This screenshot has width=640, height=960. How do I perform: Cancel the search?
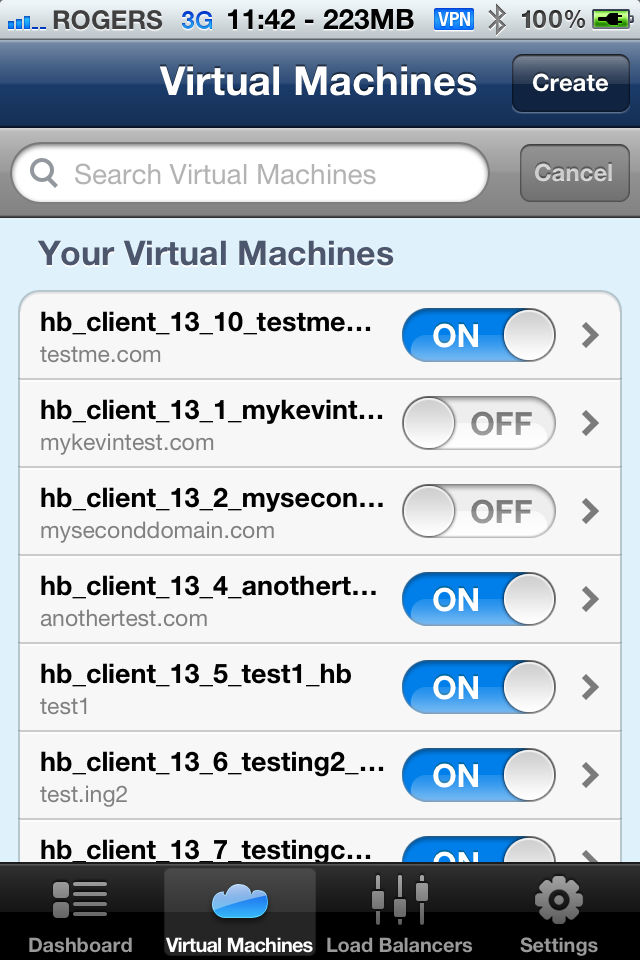click(x=573, y=174)
